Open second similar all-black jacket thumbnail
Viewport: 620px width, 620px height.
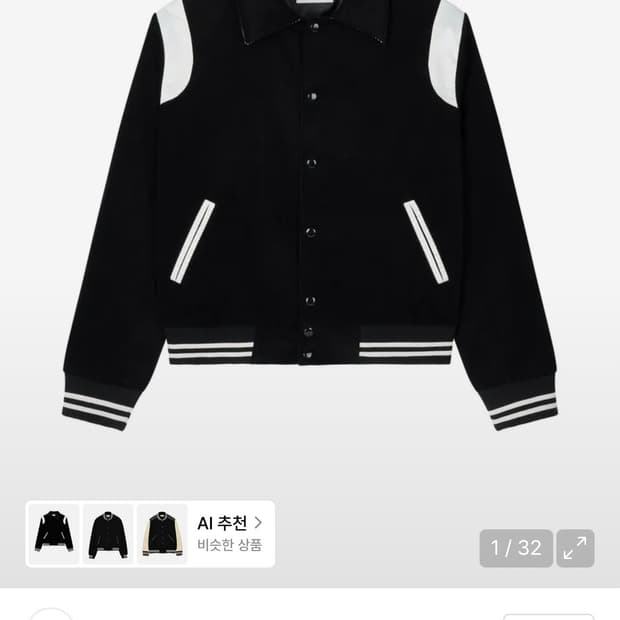click(x=107, y=534)
